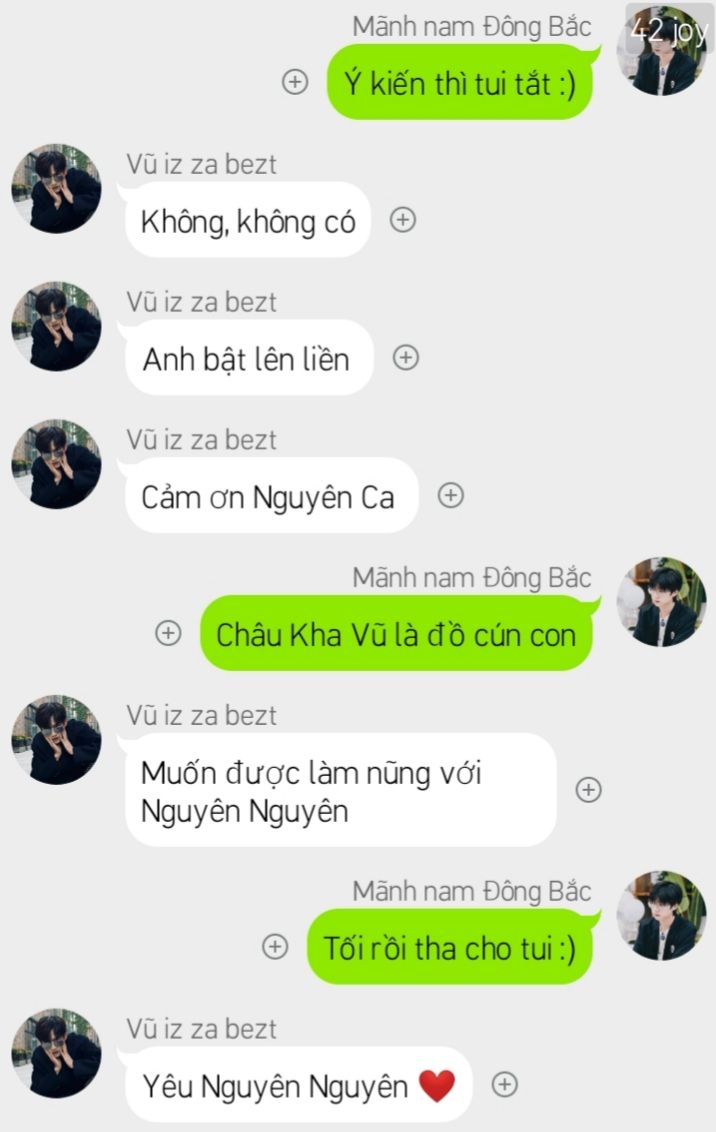Tap the plus icon beside "Ý kiến thì tui tắt :)"
Screen dimensions: 716x1132
295,82
